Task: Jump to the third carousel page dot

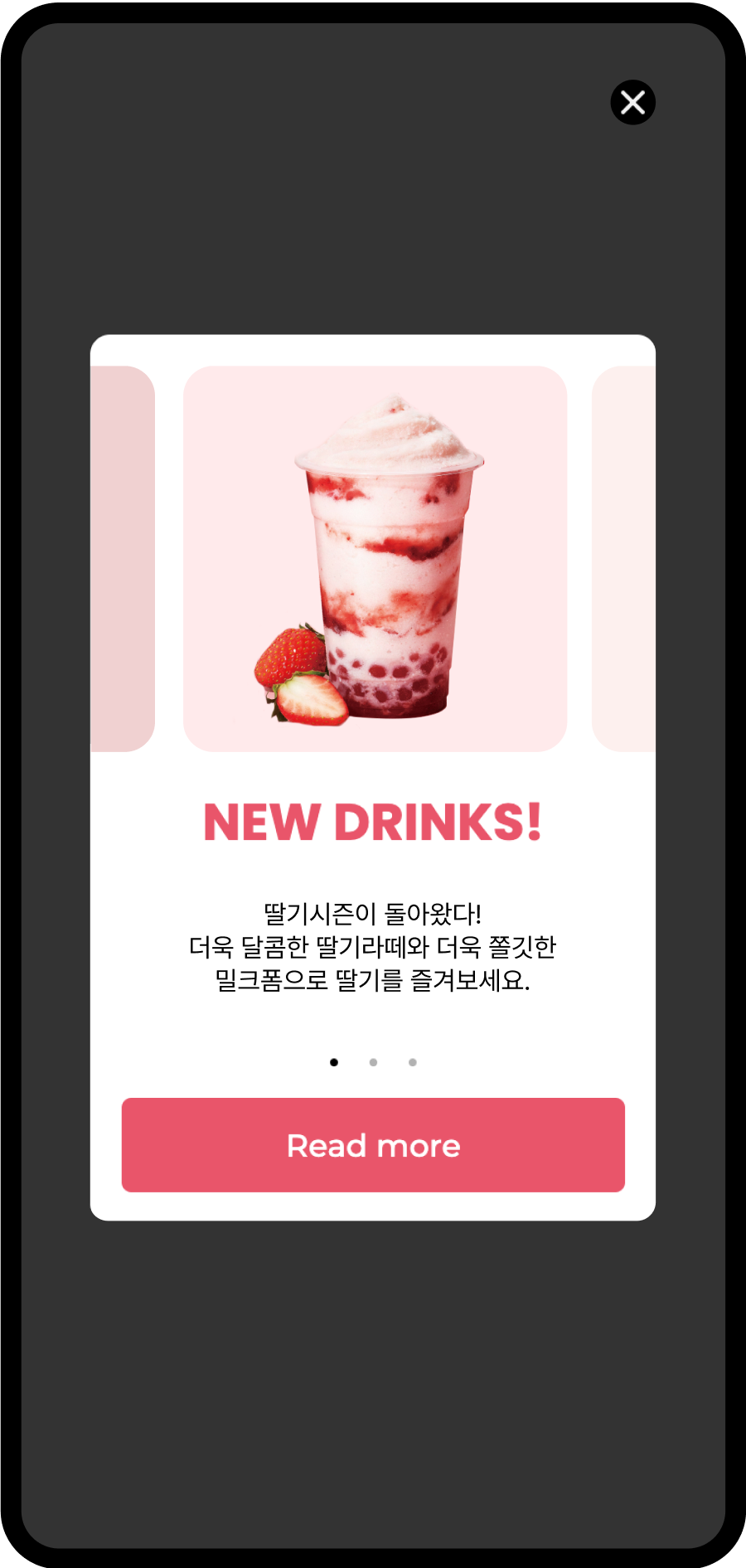Action: tap(413, 1062)
